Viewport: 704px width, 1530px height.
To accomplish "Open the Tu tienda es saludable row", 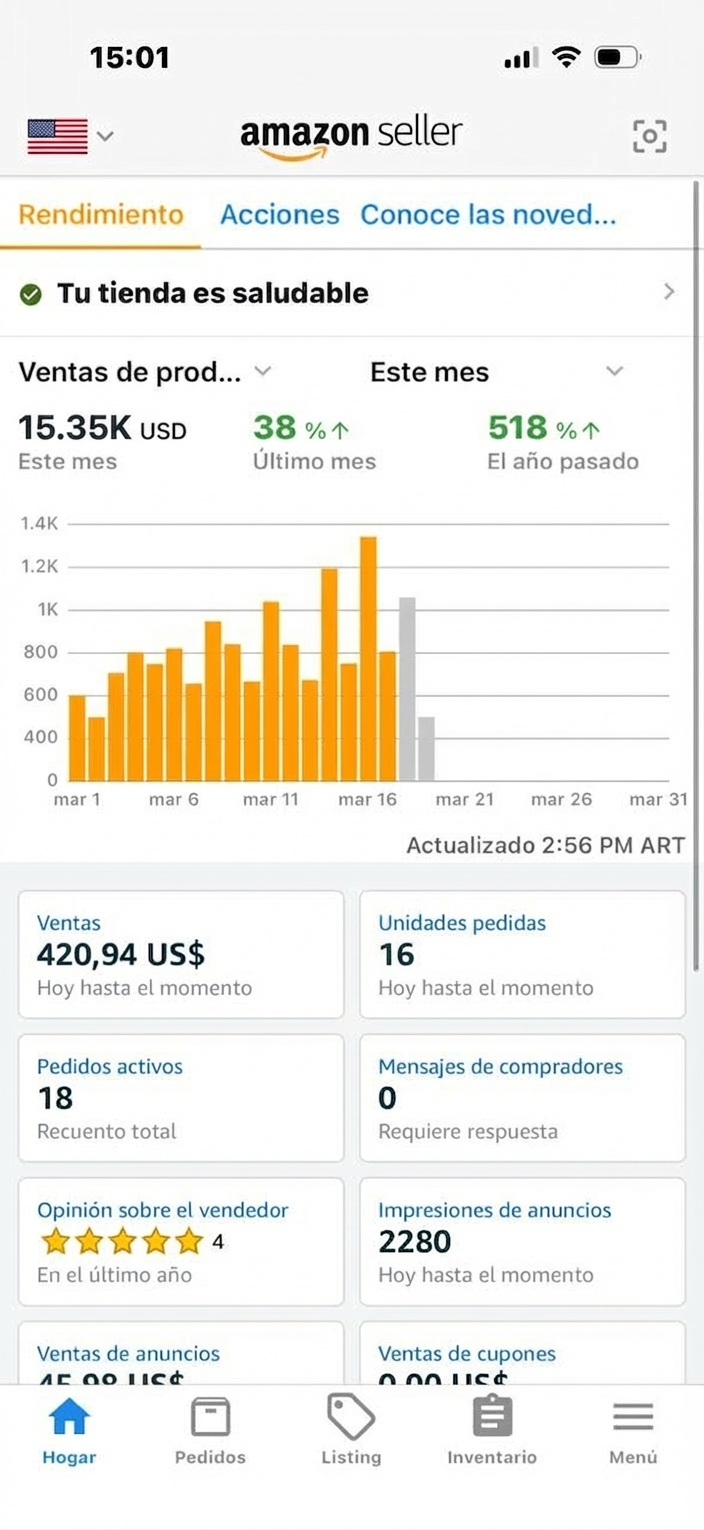I will (348, 293).
